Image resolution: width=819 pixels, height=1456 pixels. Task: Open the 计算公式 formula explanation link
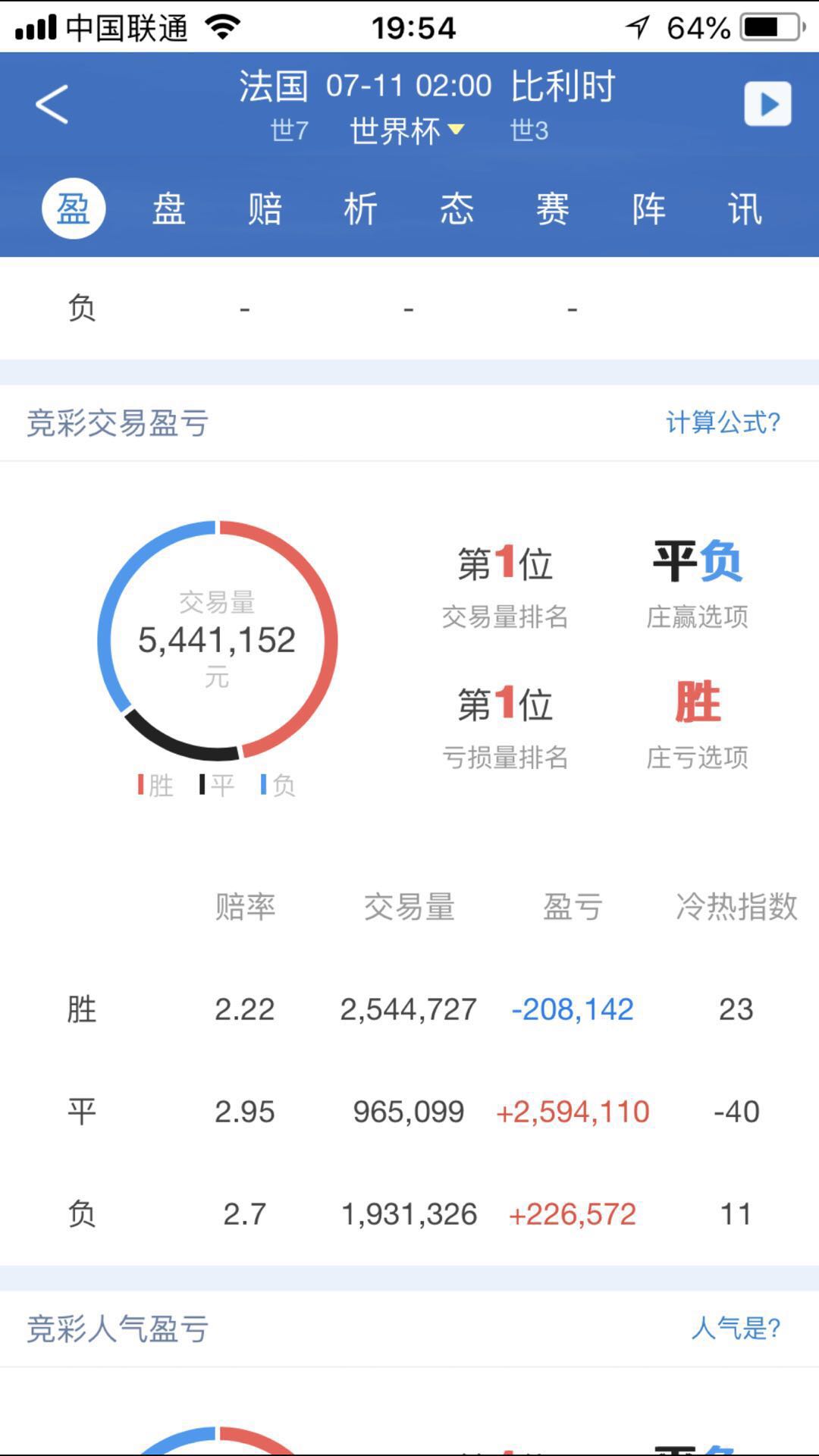pos(721,423)
